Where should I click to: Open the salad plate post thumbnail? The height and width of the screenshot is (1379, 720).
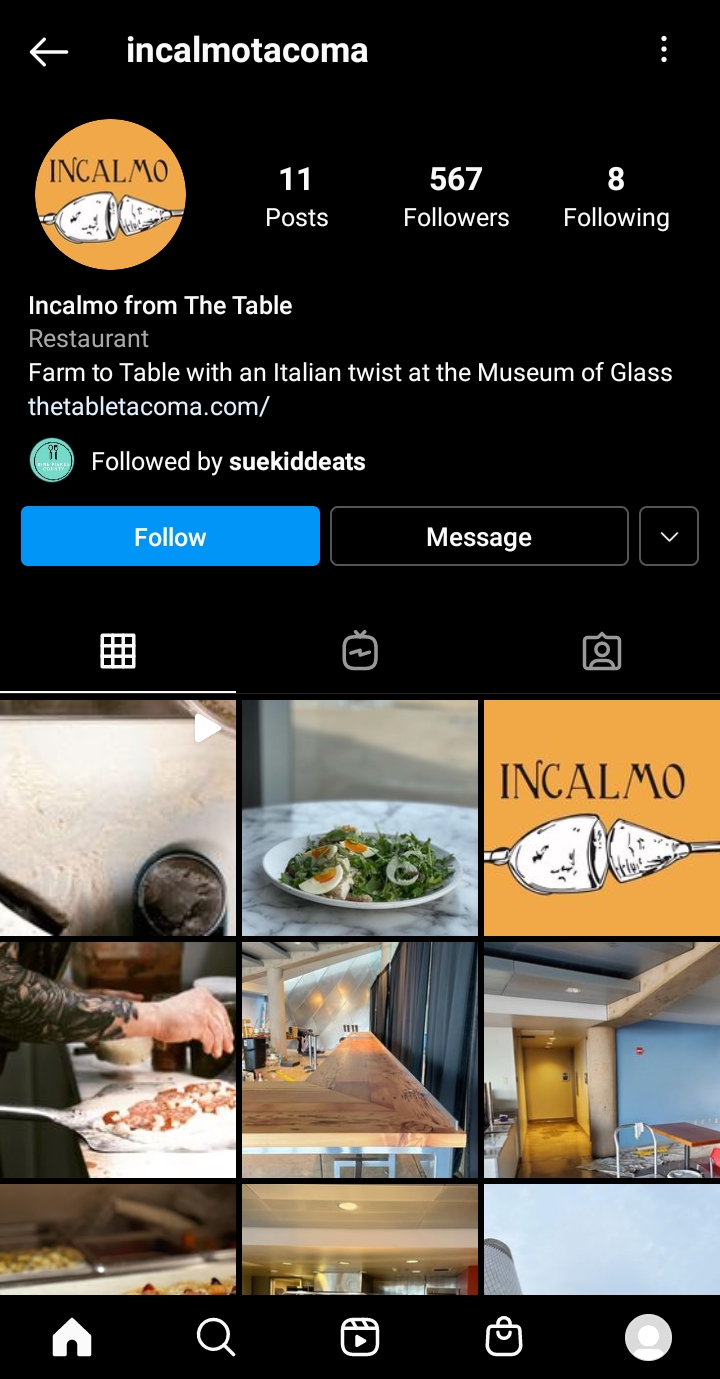point(359,817)
